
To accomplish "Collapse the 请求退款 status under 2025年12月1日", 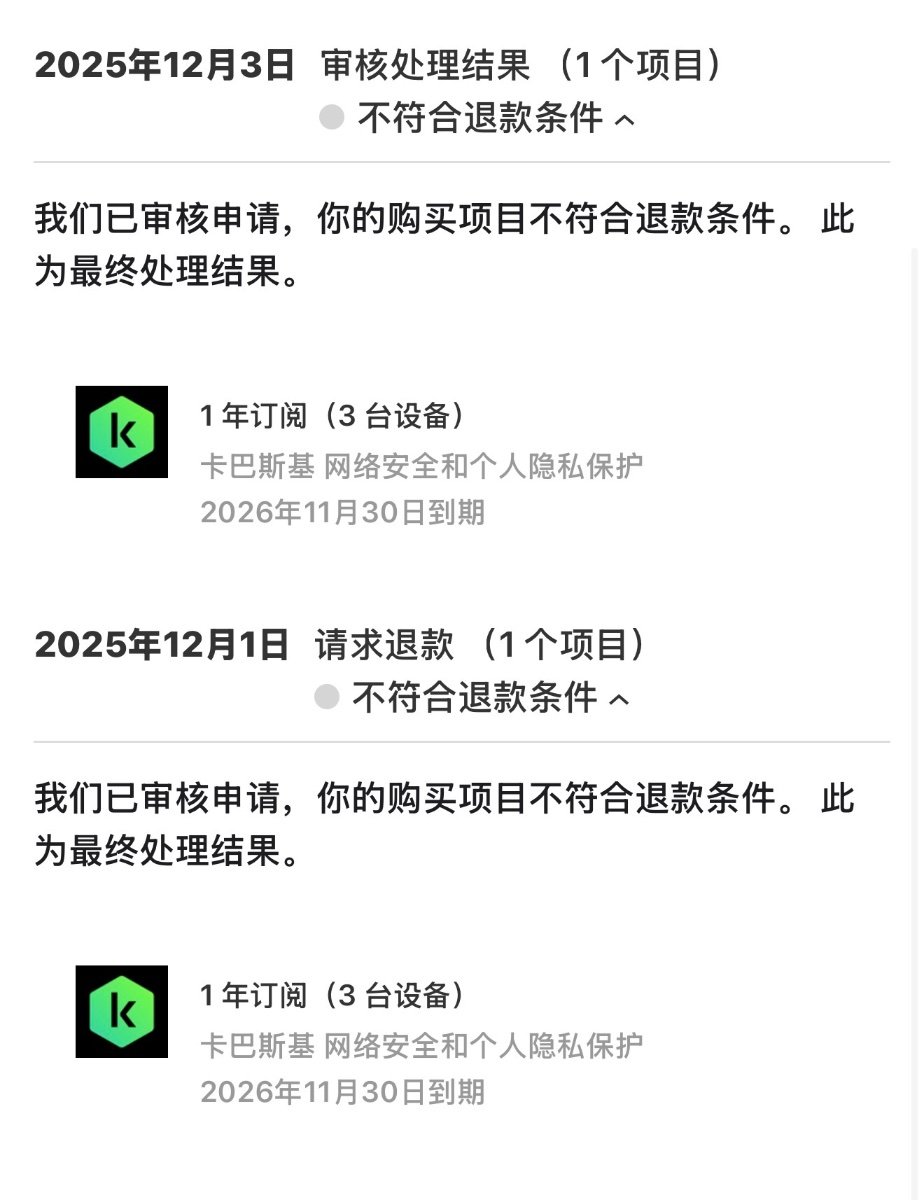I will pyautogui.click(x=619, y=700).
